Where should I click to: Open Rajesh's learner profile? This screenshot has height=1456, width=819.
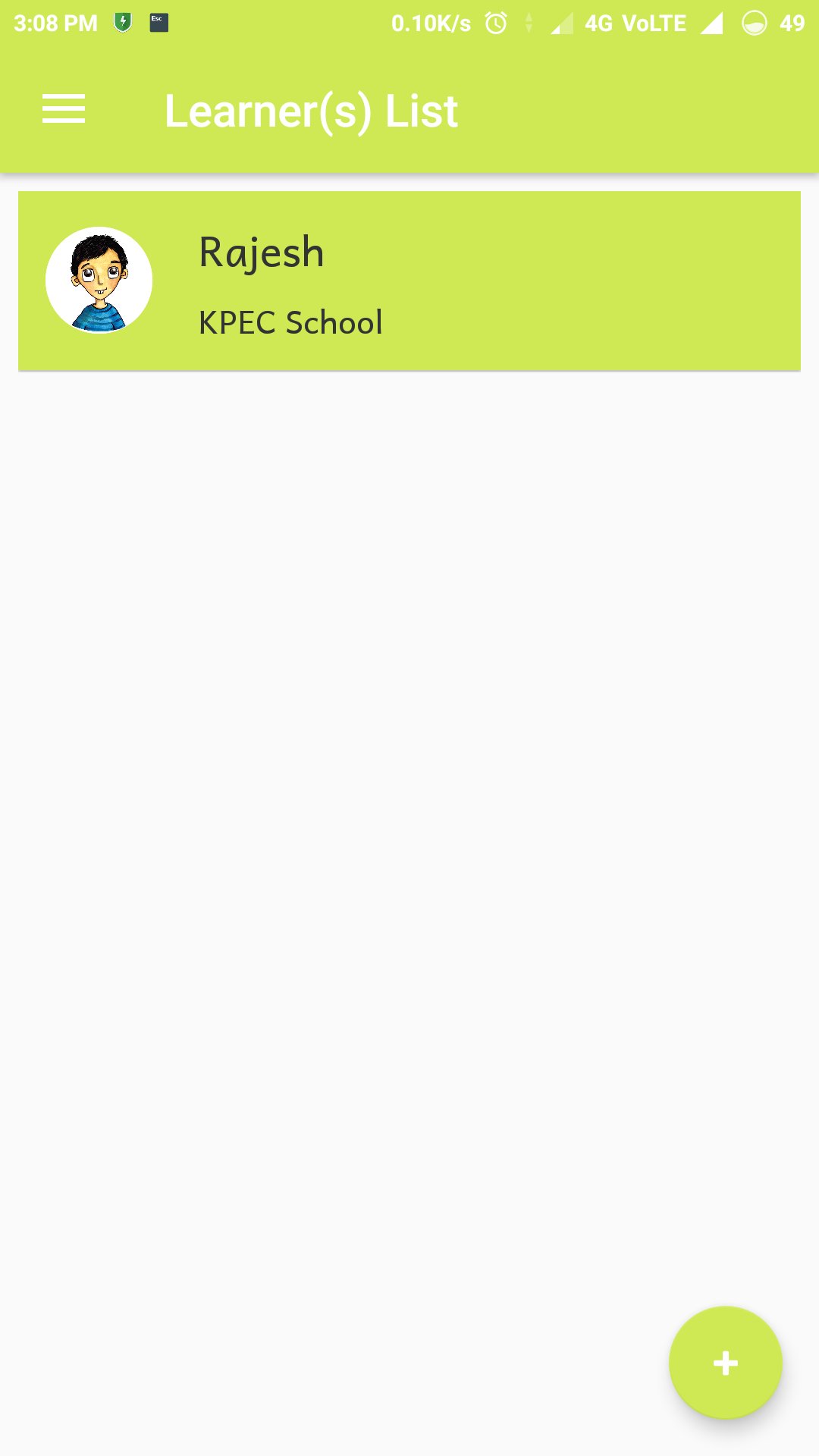[409, 281]
